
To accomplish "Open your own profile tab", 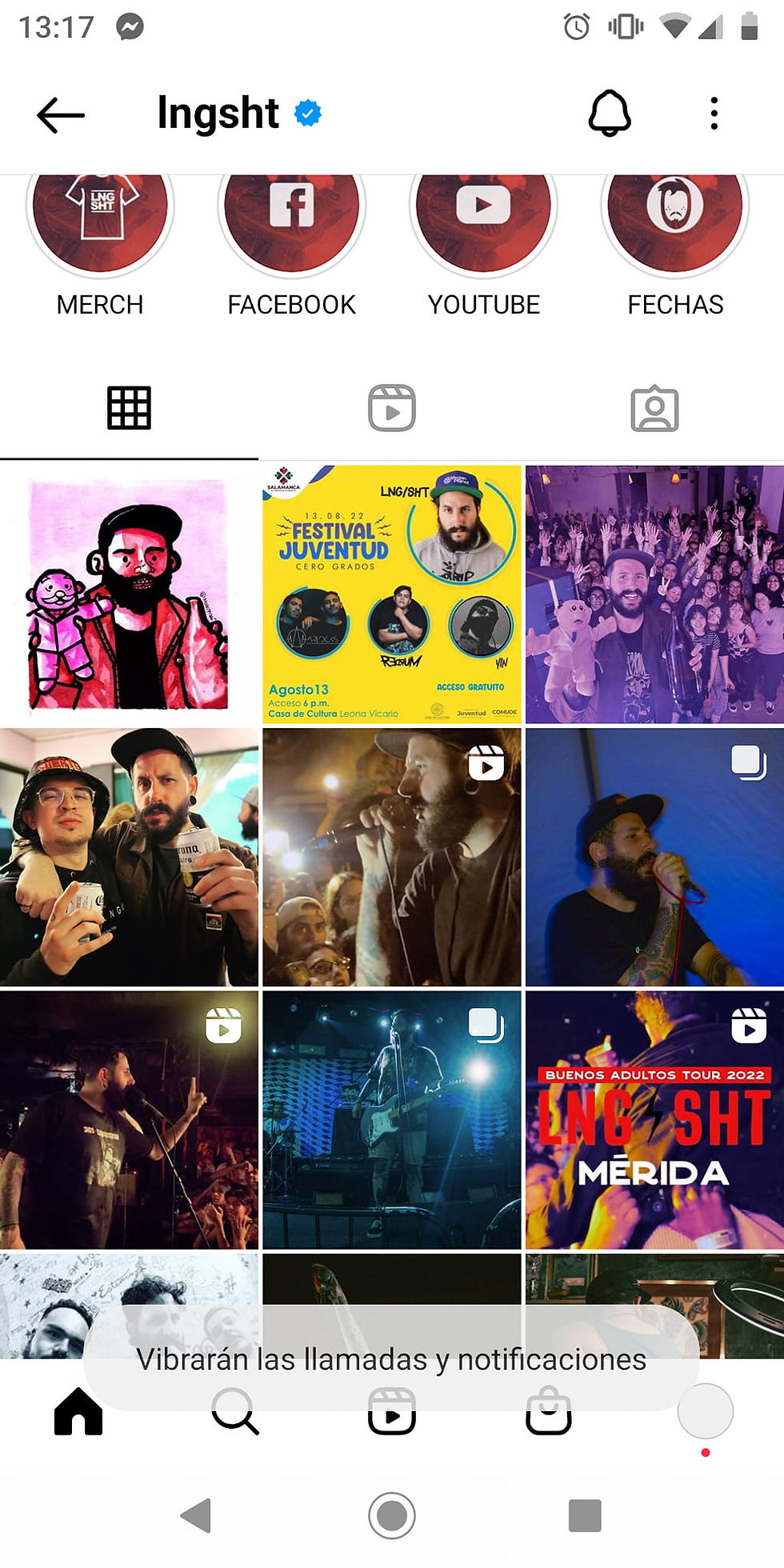I will (705, 1412).
